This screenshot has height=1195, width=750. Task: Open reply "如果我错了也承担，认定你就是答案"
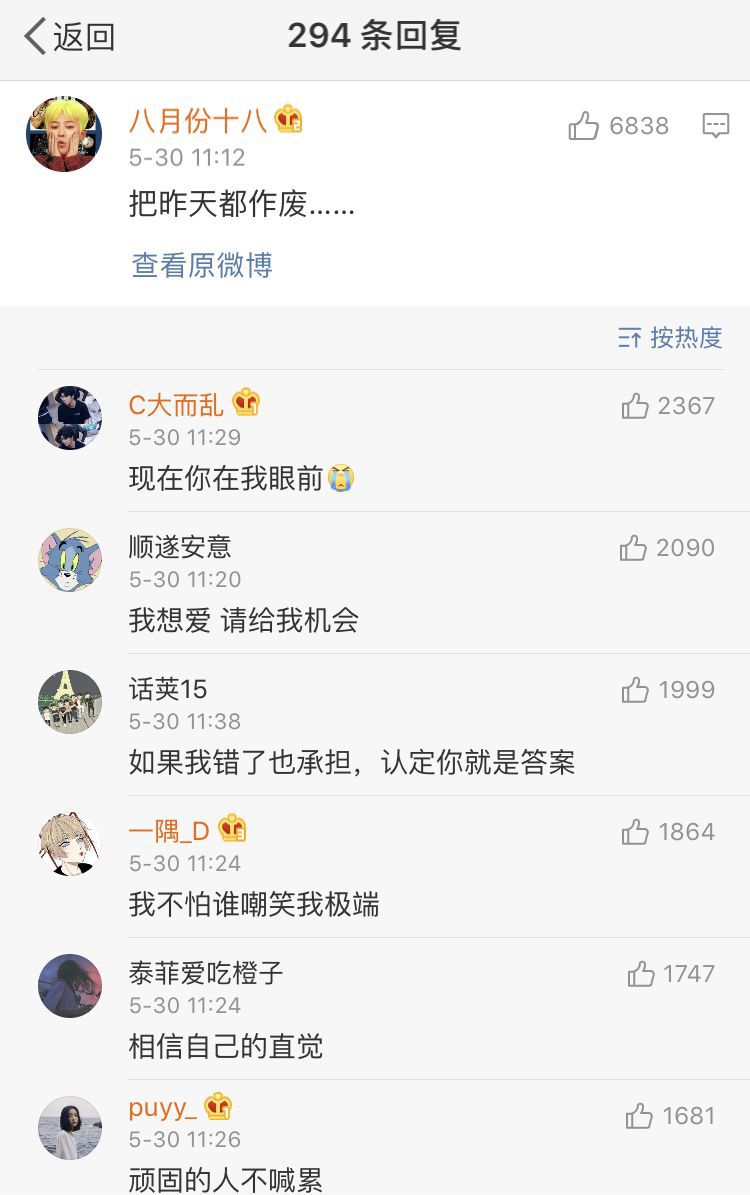(x=352, y=763)
